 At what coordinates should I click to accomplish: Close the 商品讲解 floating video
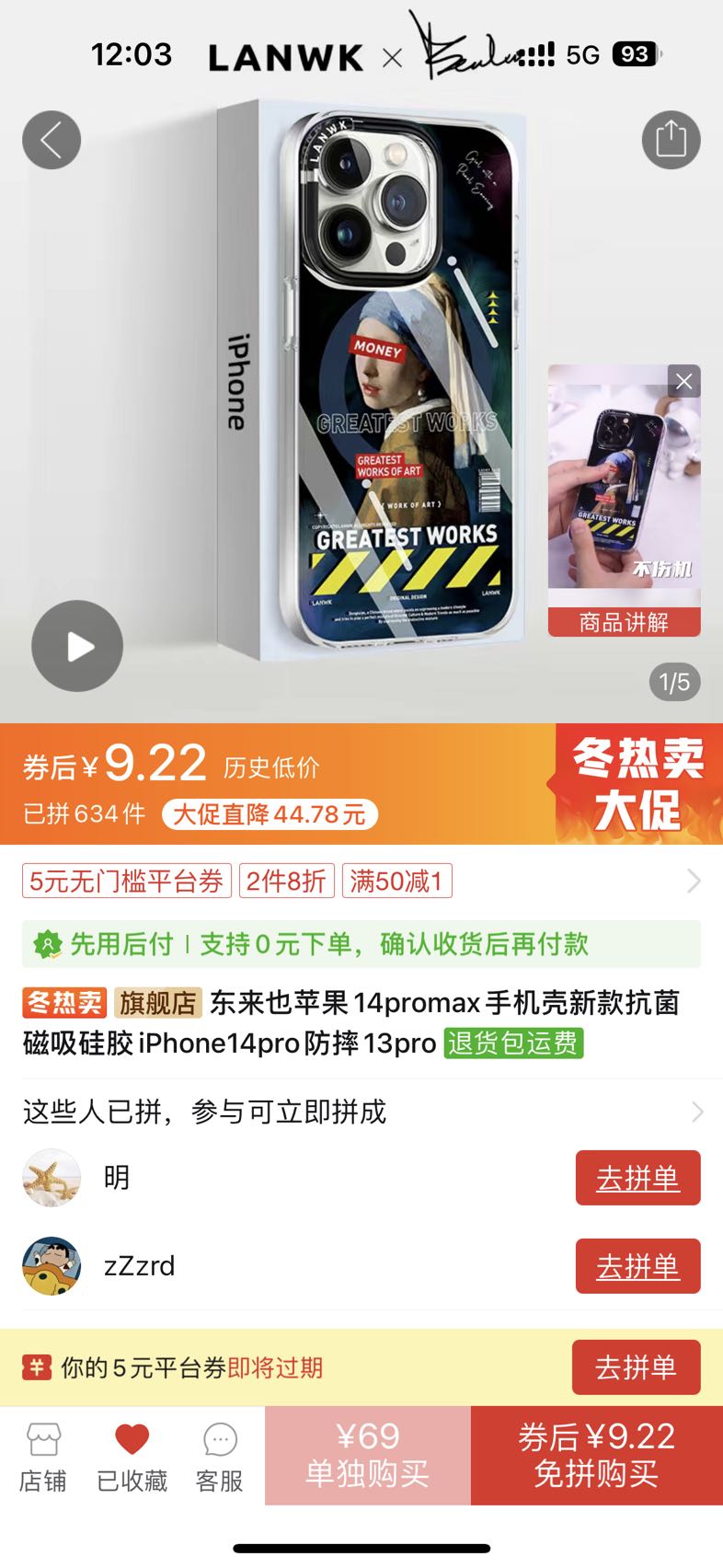coord(683,381)
